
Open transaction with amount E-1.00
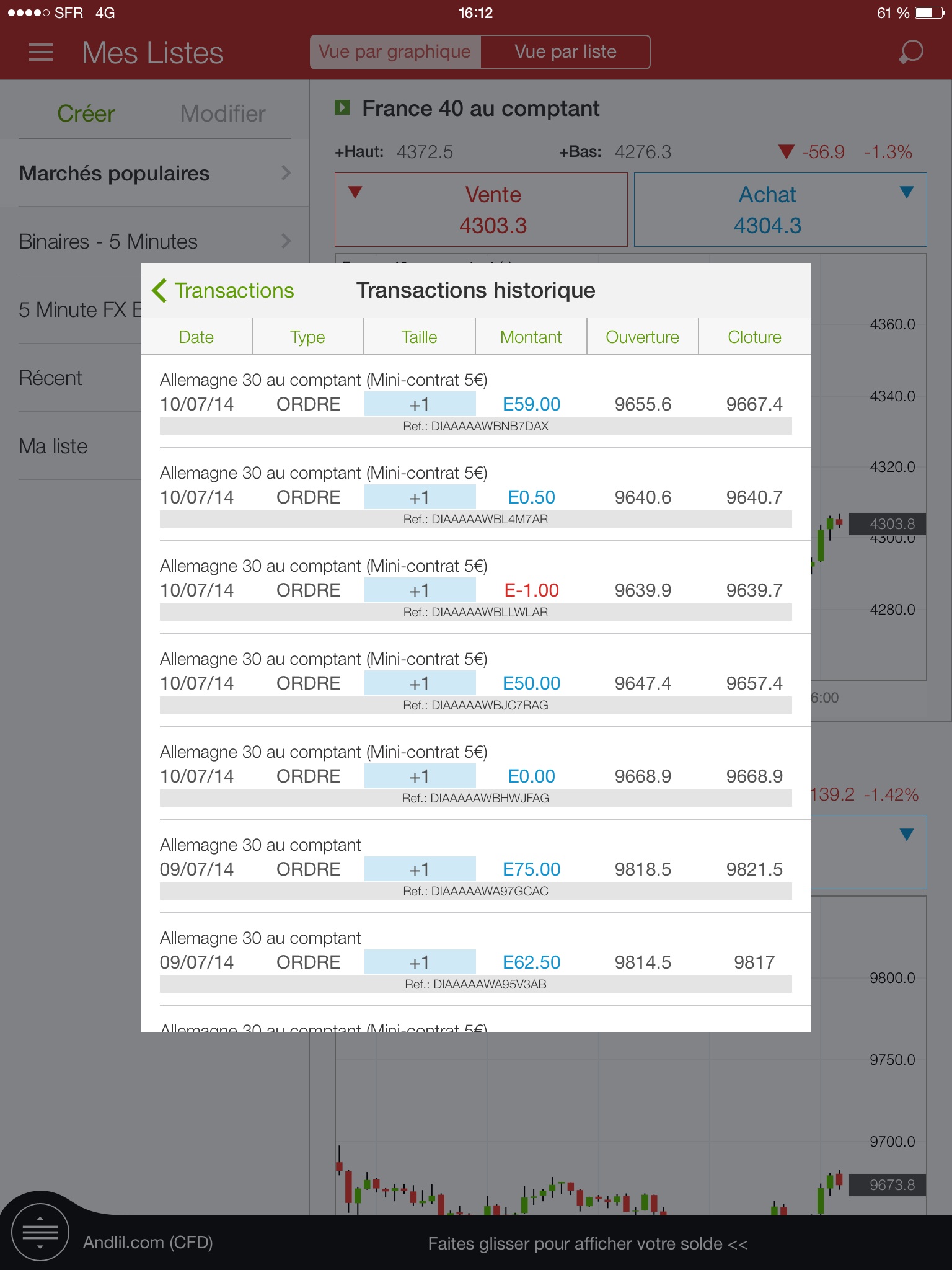tap(475, 589)
